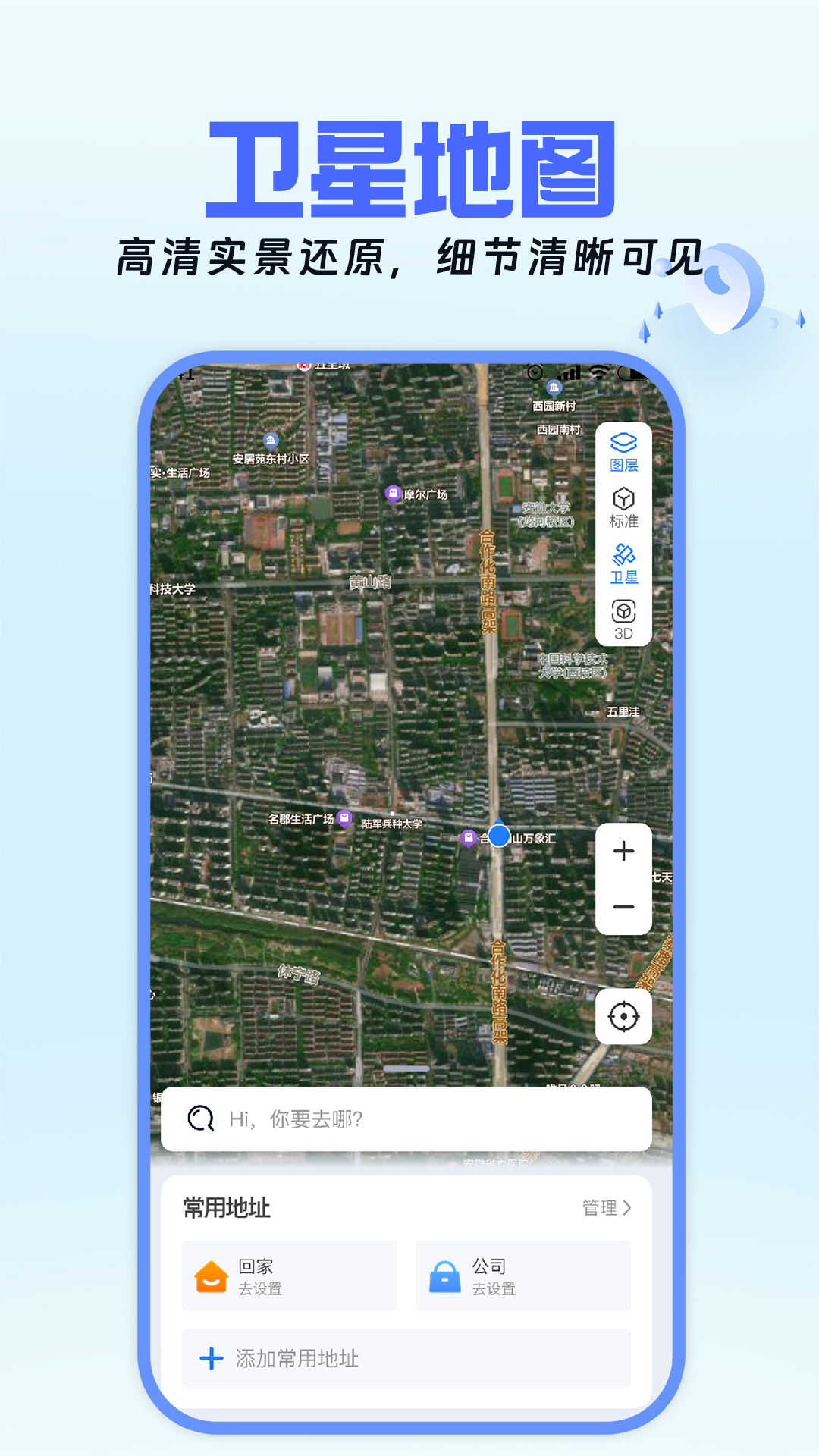Image resolution: width=819 pixels, height=1456 pixels.
Task: Tap the zoom-out minus control
Action: click(623, 905)
